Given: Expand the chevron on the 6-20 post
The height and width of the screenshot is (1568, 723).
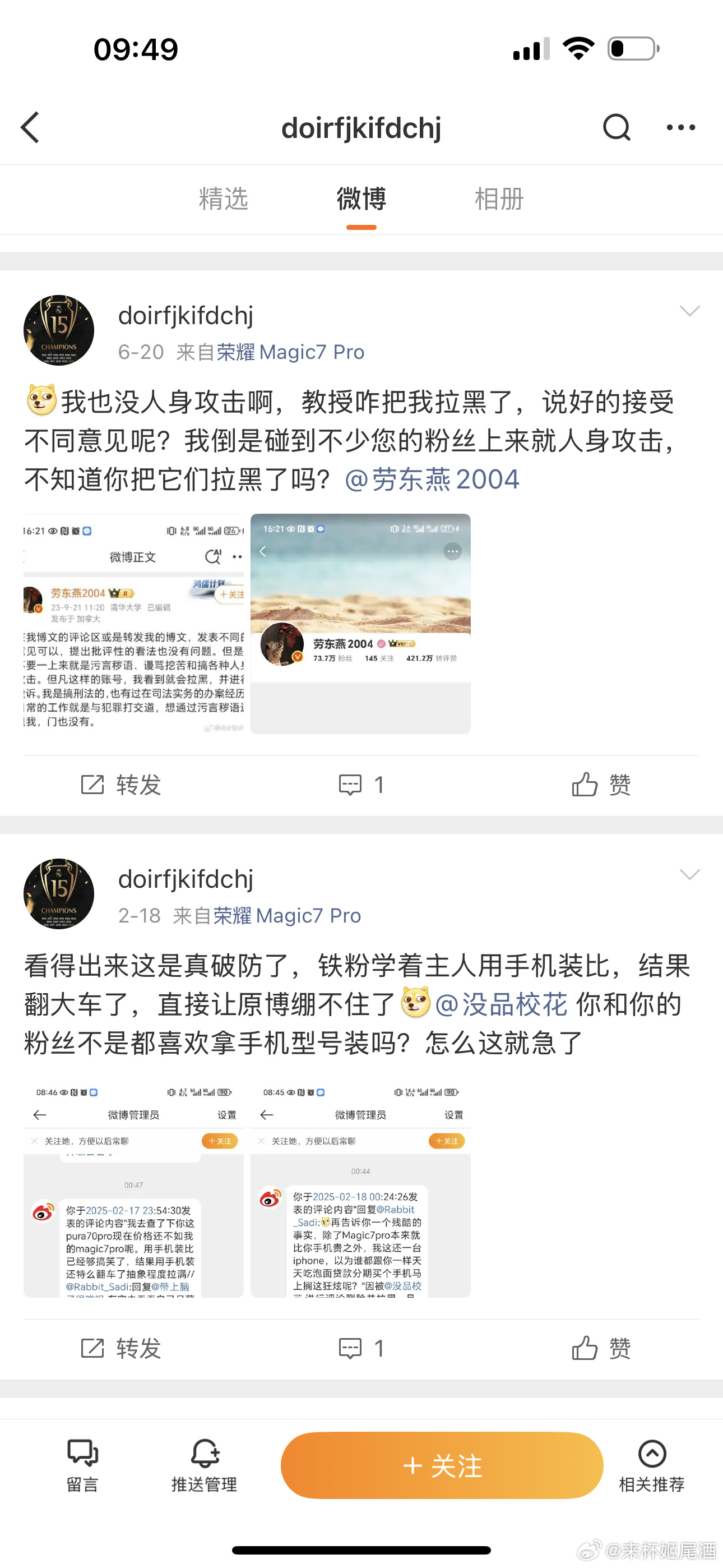Looking at the screenshot, I should point(689,311).
